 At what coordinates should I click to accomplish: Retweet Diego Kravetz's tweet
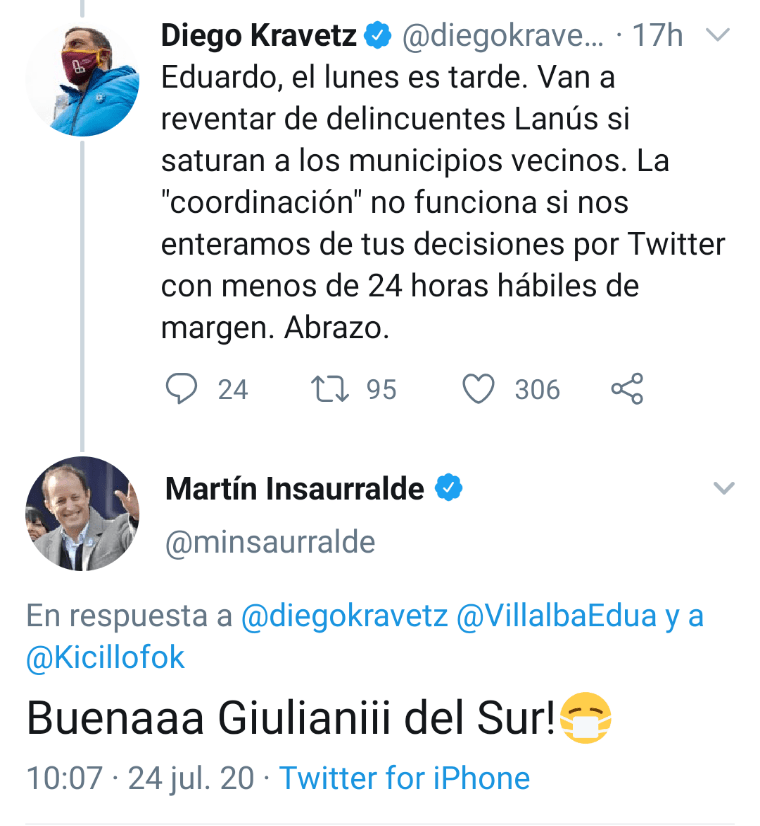tap(325, 389)
